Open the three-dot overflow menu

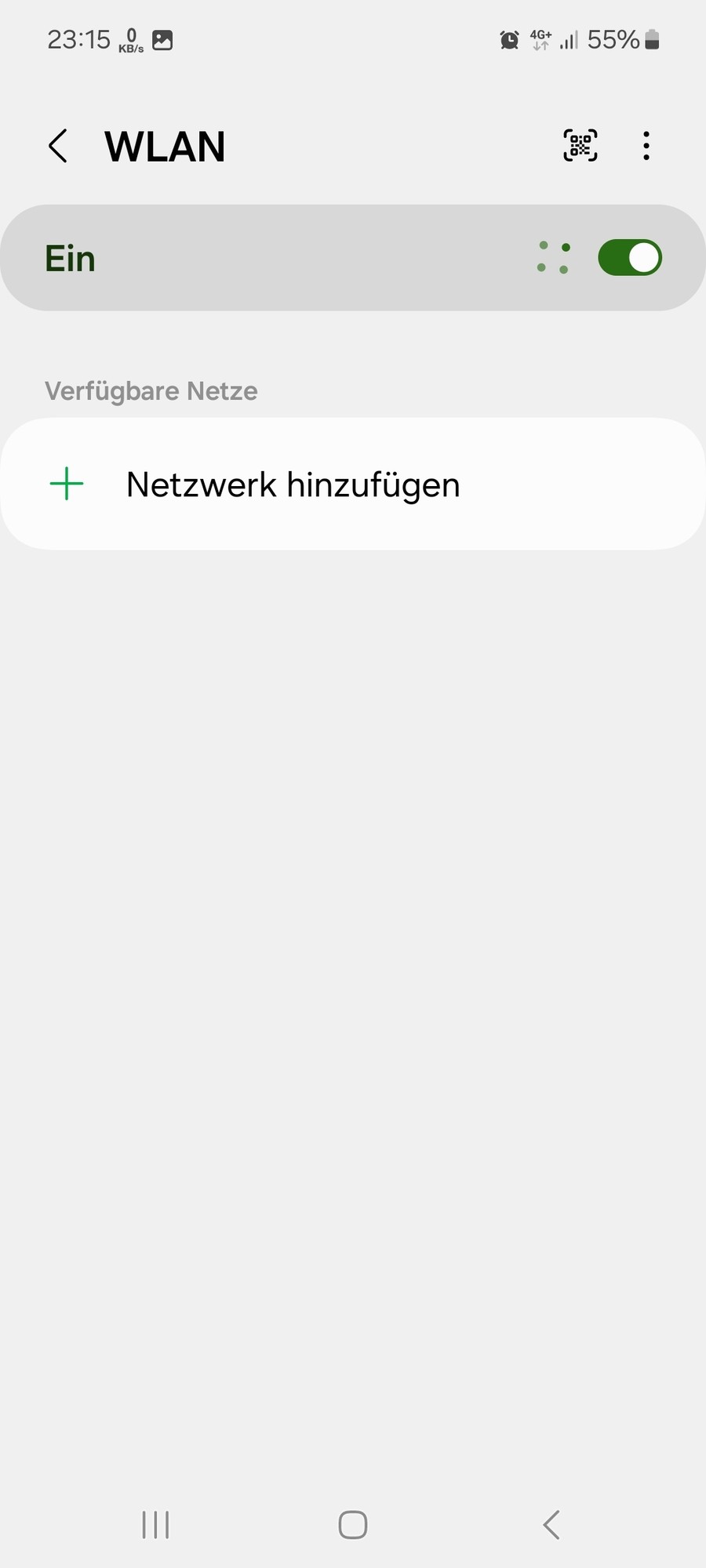[646, 146]
